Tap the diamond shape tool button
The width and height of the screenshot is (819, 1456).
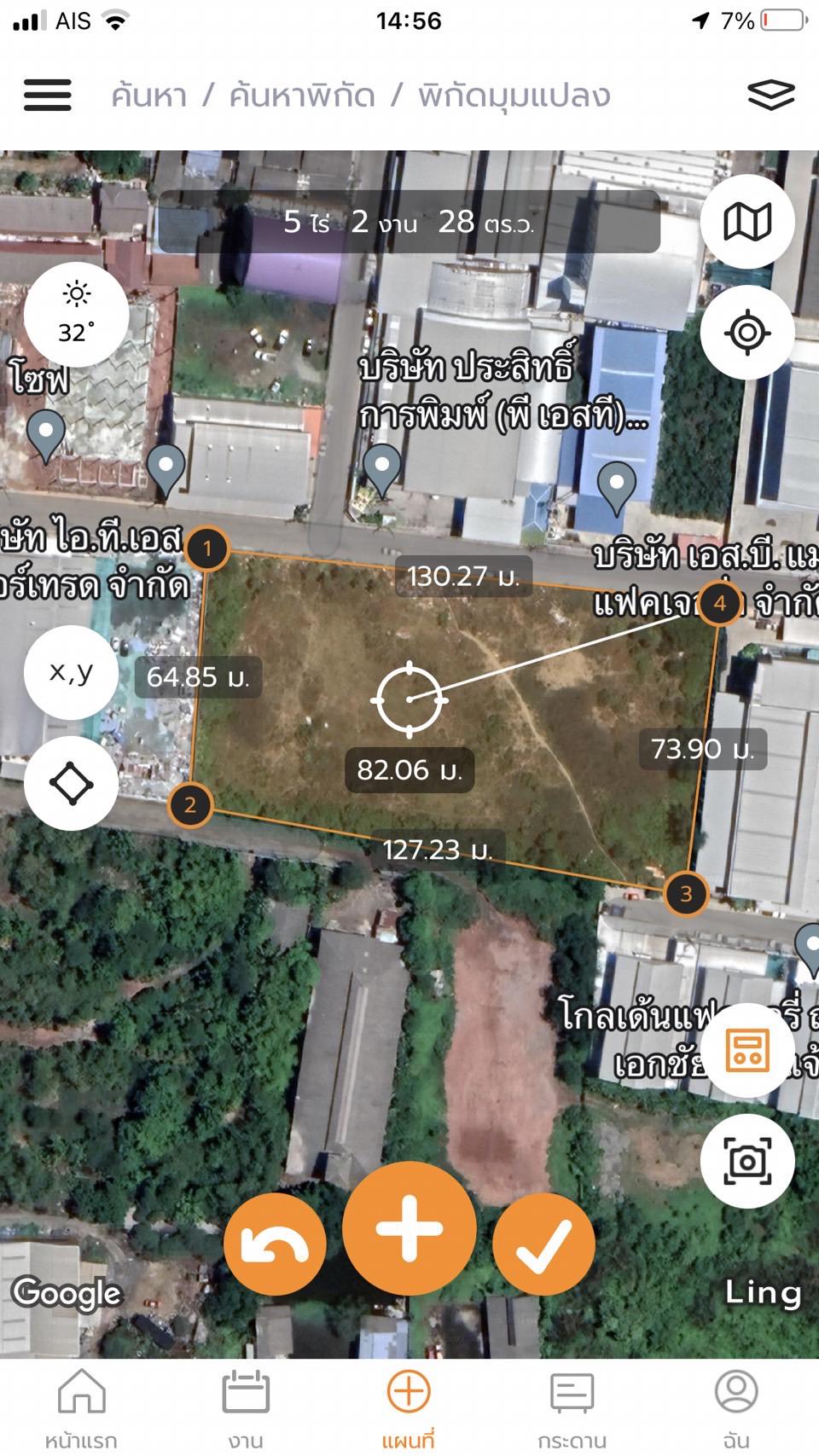click(x=71, y=783)
